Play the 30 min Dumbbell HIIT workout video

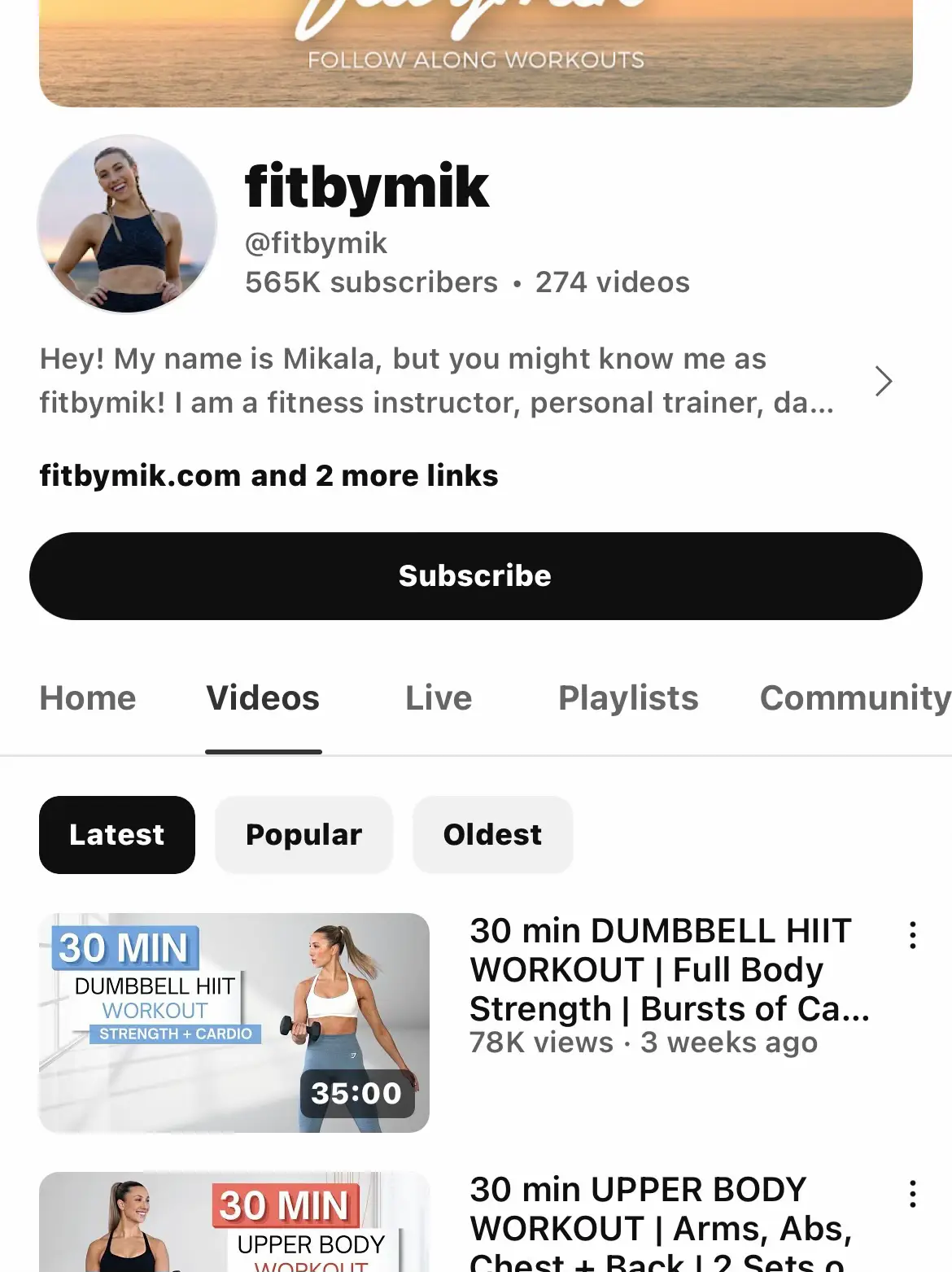point(234,1022)
